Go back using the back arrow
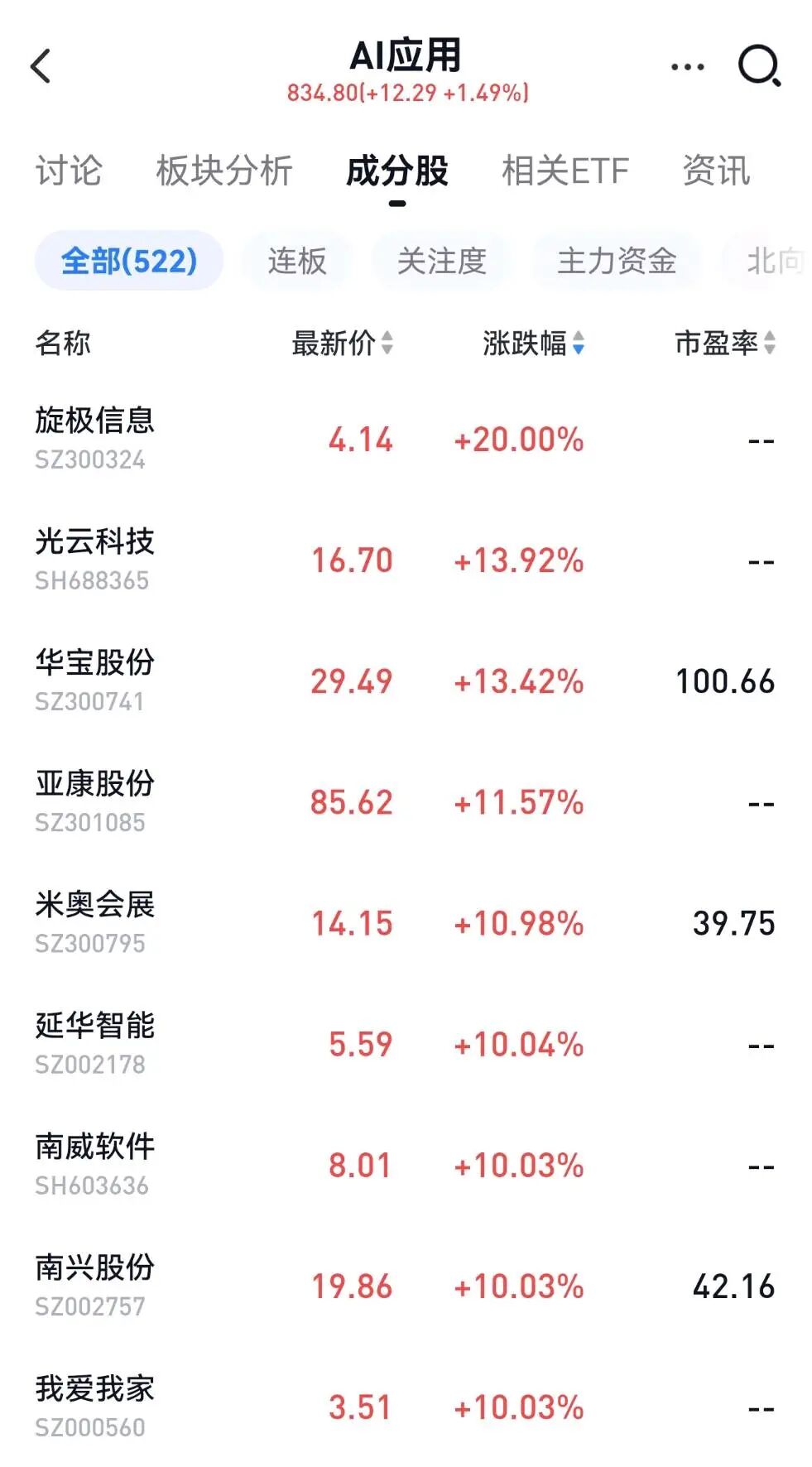 41,66
